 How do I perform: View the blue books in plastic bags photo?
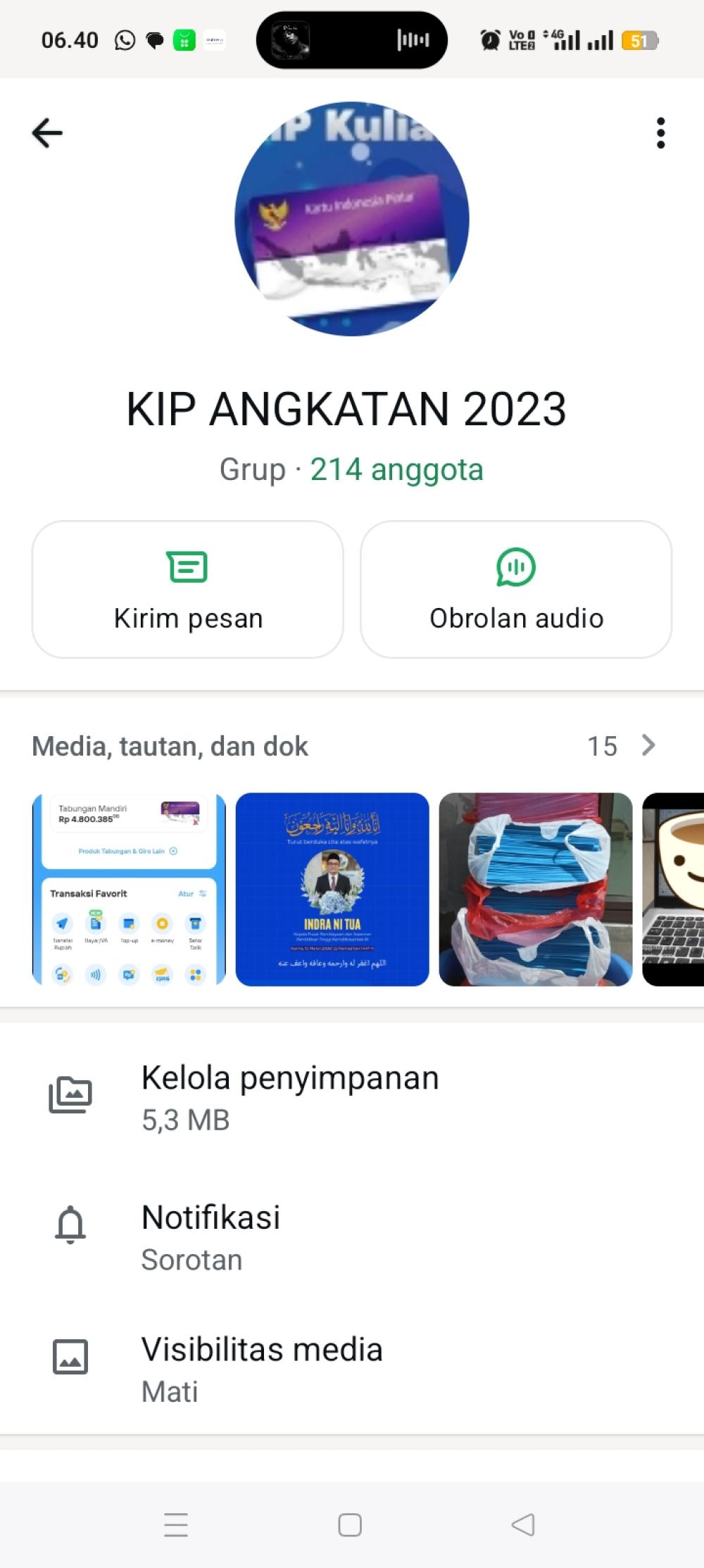click(536, 890)
